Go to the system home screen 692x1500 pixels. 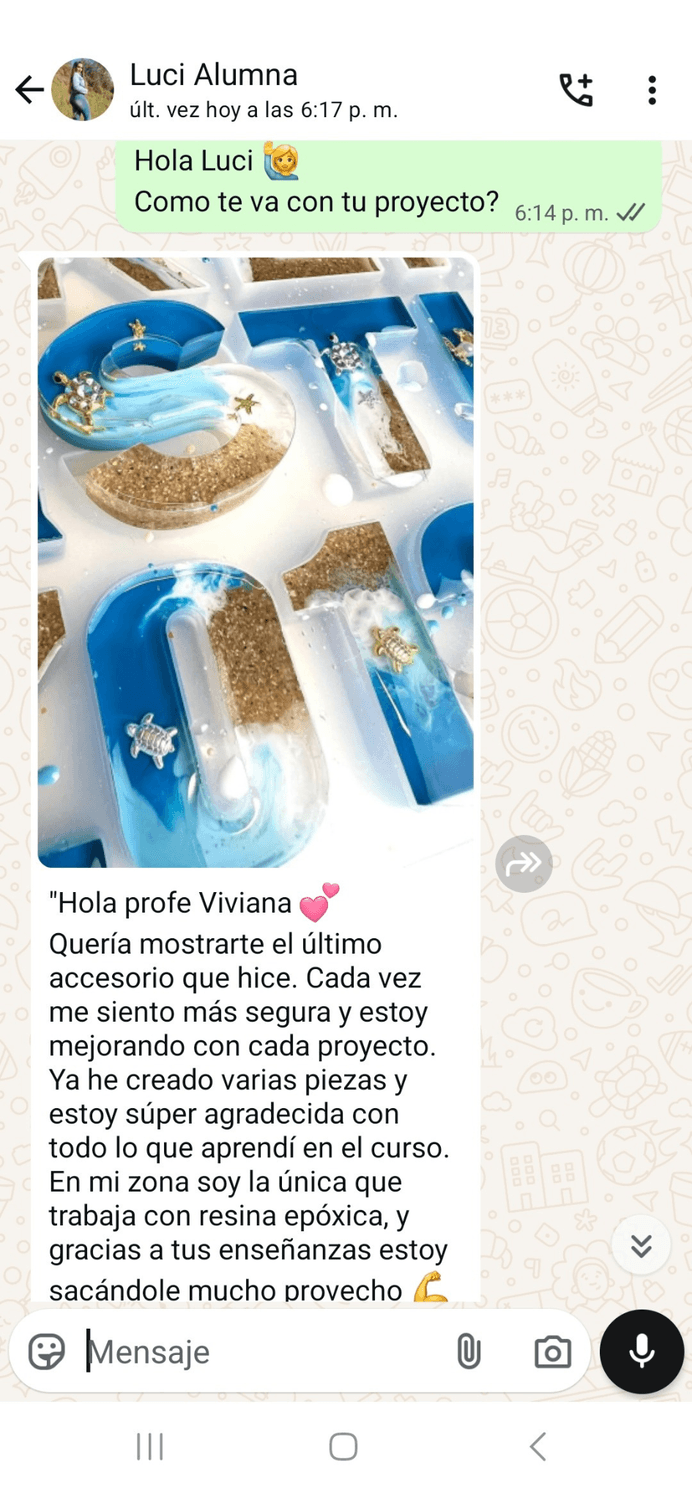coord(343,1446)
